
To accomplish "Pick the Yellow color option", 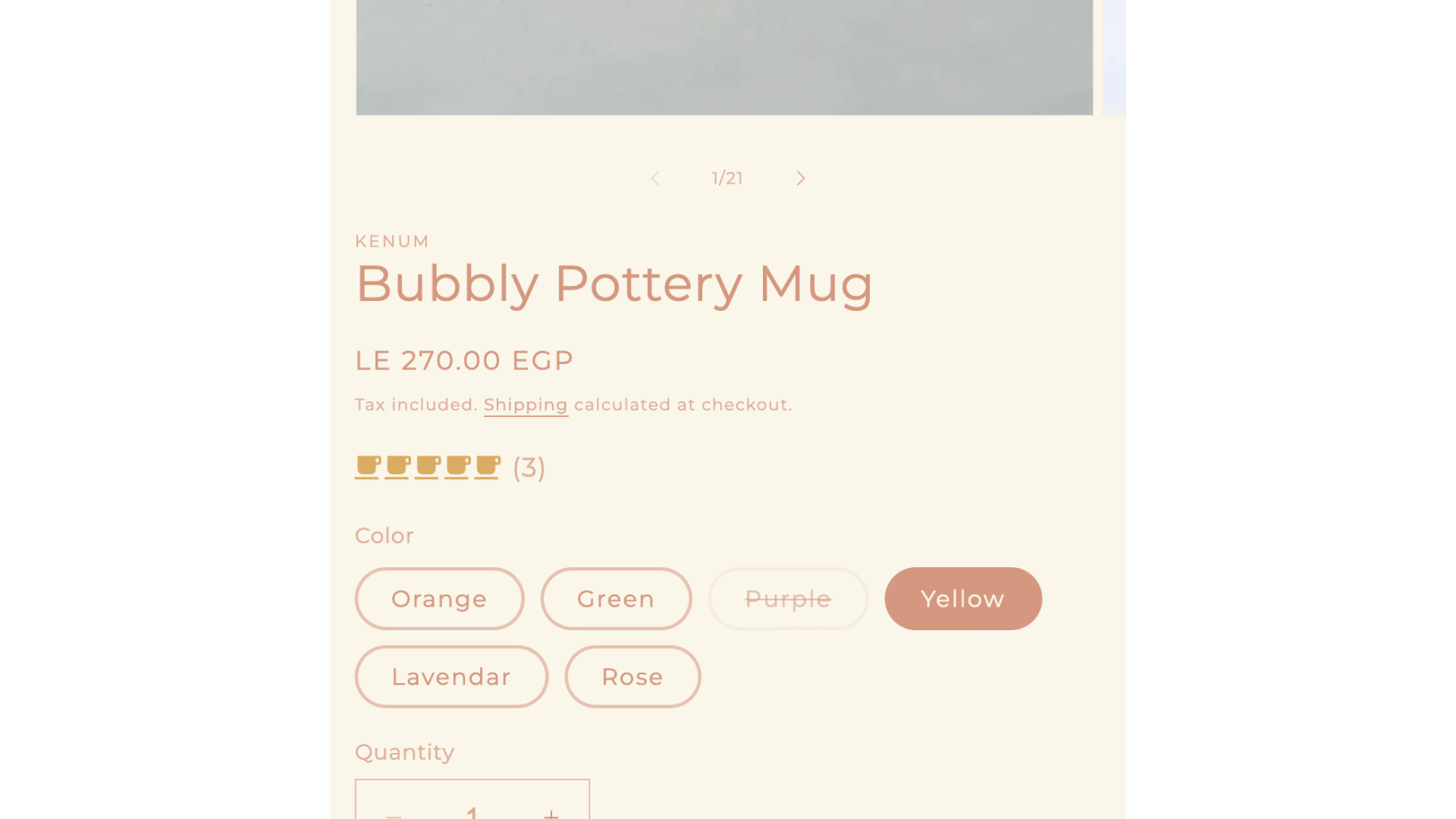I will (962, 599).
